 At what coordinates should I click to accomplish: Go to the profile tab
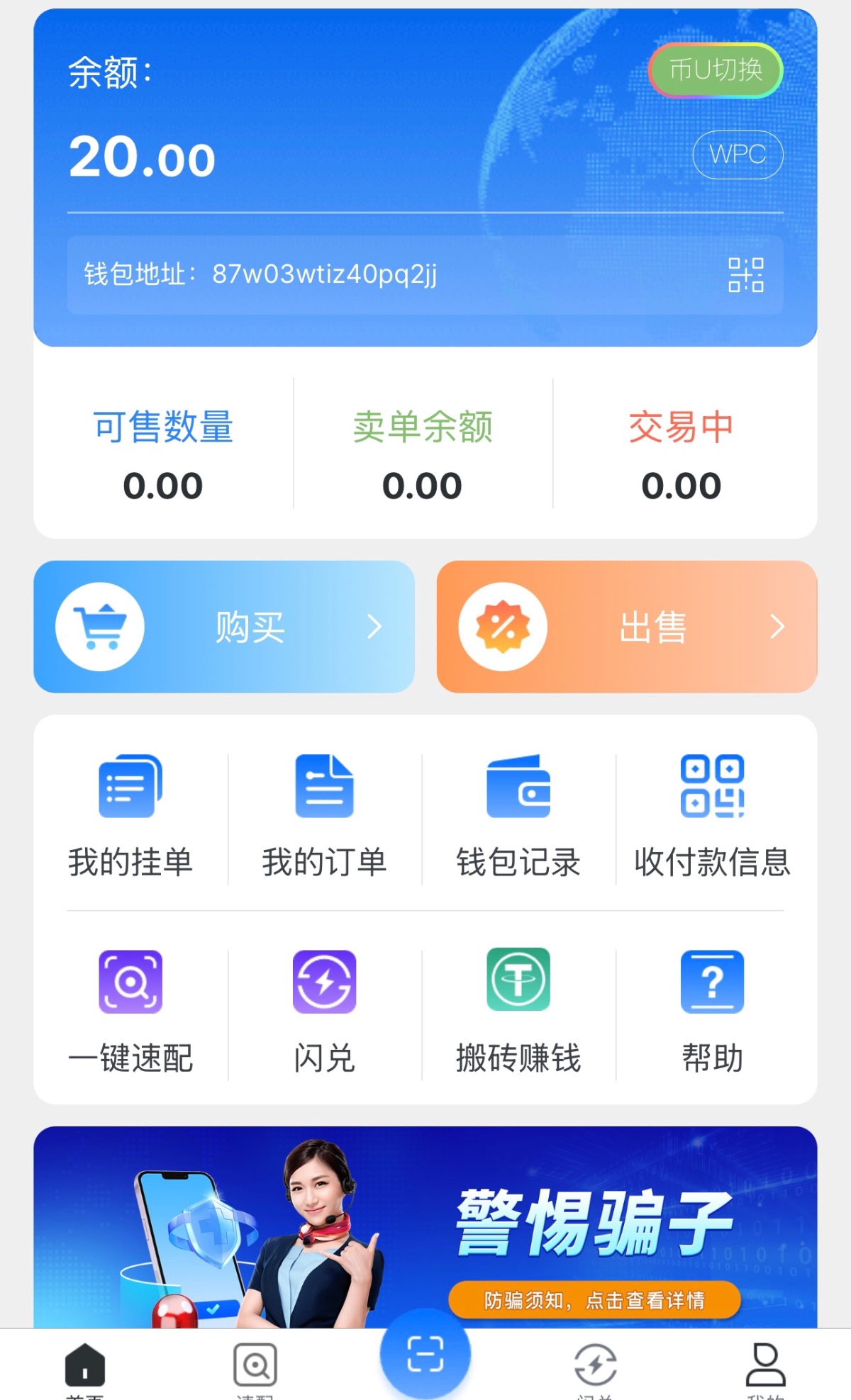click(x=765, y=1368)
